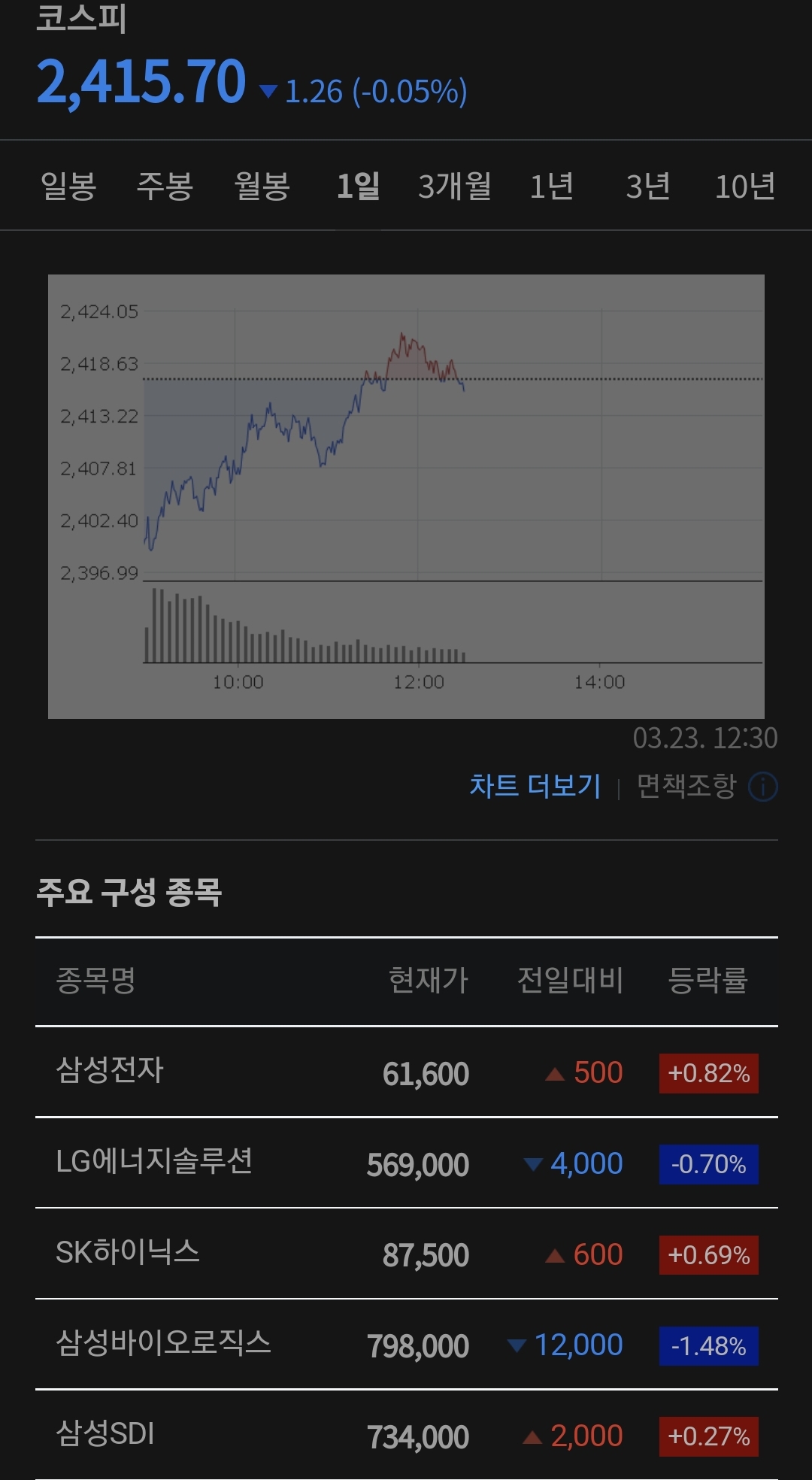Image resolution: width=812 pixels, height=1480 pixels.
Task: Click the down-arrow next to the KOSPI change value
Action: (x=270, y=92)
